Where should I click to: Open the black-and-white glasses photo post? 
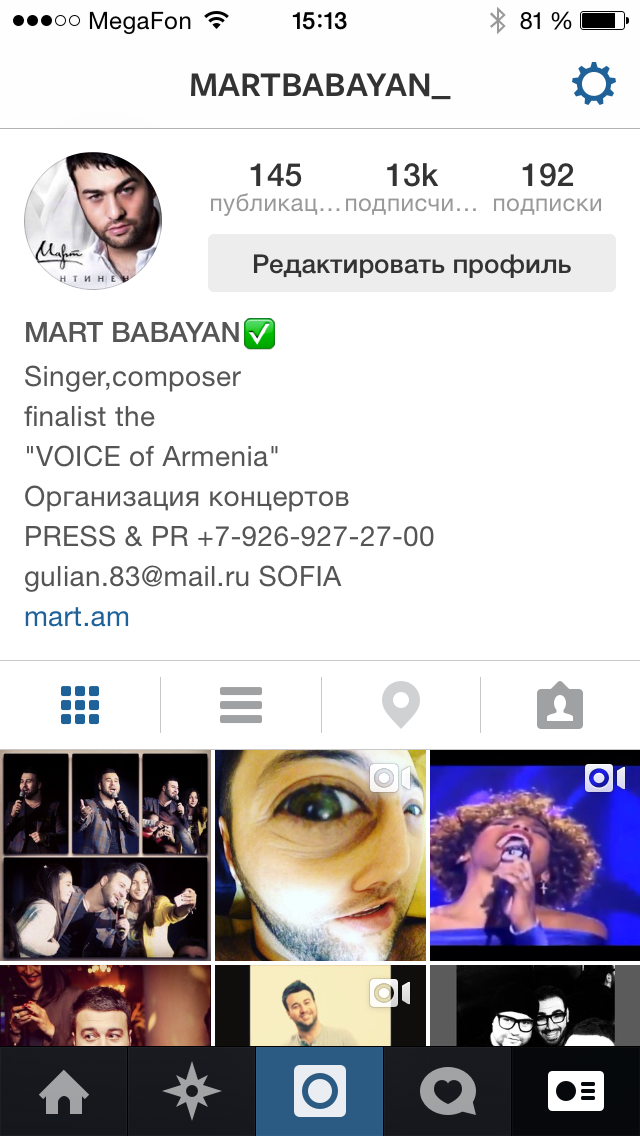(x=535, y=1005)
